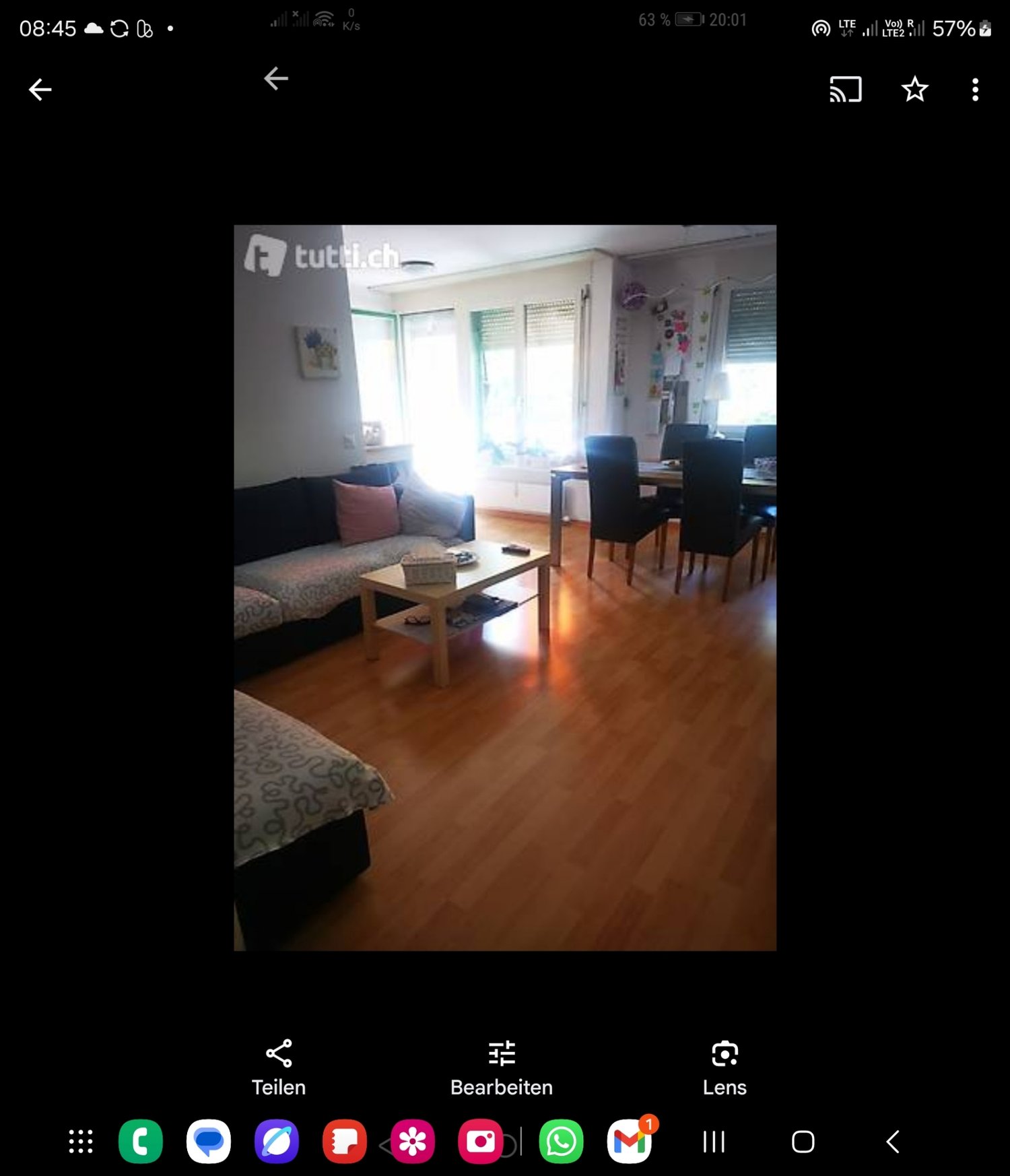1010x1176 pixels.
Task: Open the Samsung Internet browser from the taskbar
Action: 277,1142
